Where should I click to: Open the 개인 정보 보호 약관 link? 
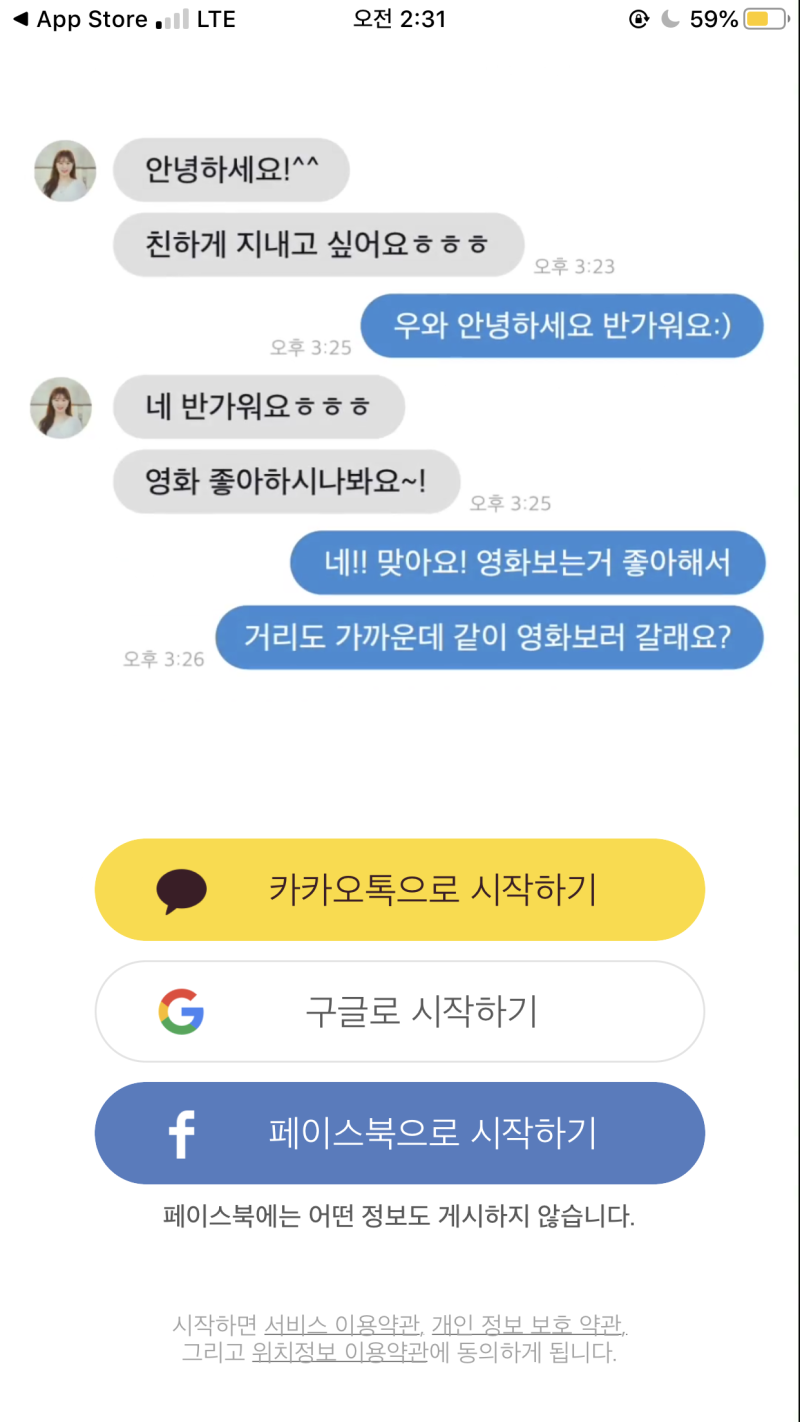click(x=525, y=1324)
